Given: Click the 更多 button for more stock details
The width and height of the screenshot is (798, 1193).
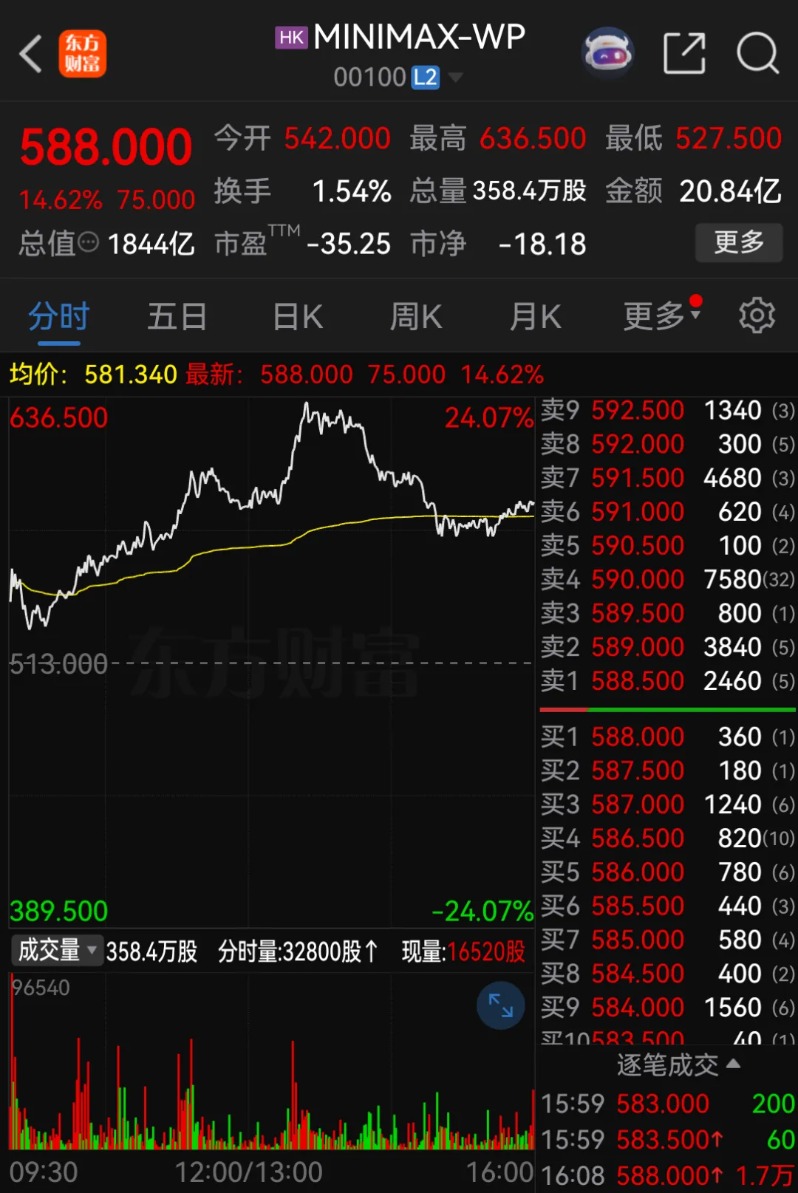Looking at the screenshot, I should [738, 242].
